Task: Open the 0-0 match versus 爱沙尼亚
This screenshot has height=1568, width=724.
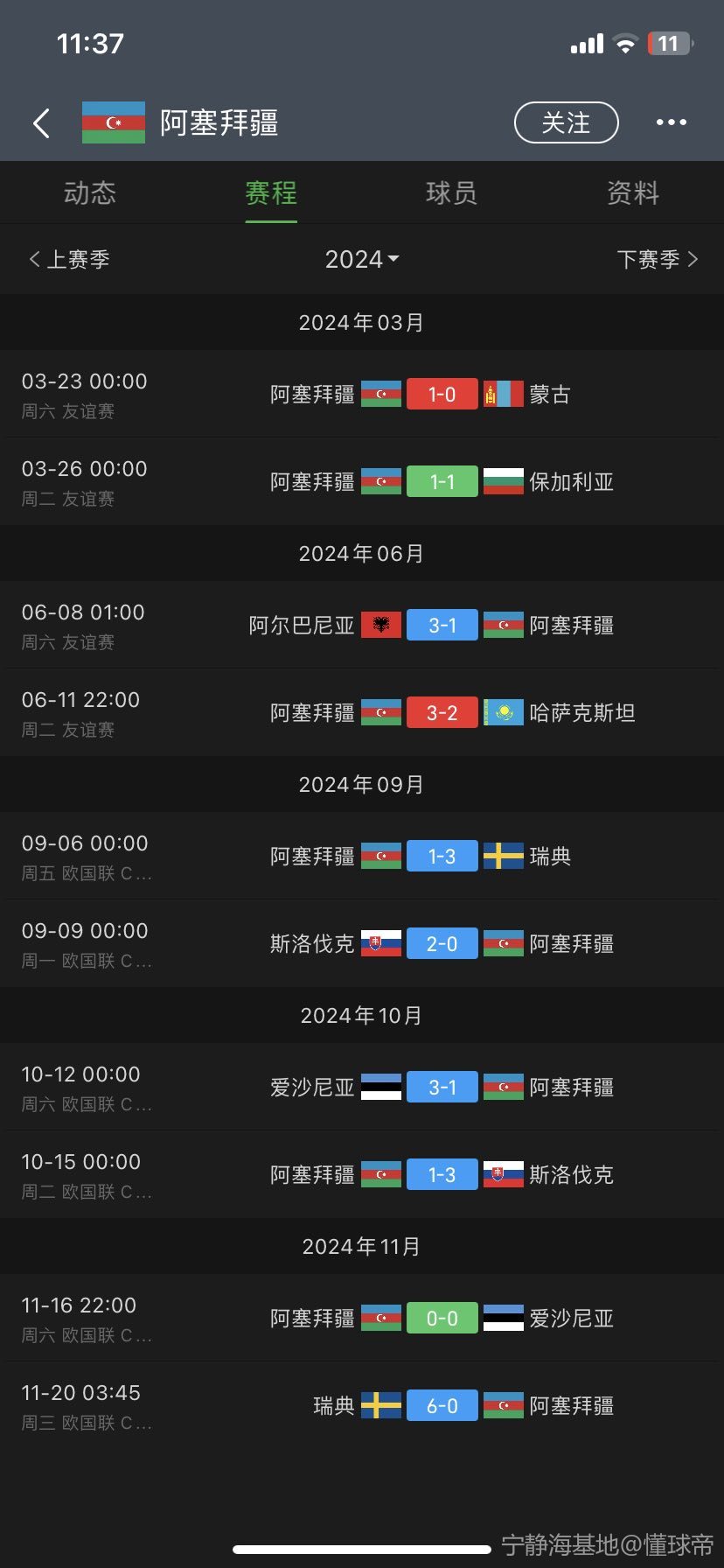Action: coord(362,1318)
